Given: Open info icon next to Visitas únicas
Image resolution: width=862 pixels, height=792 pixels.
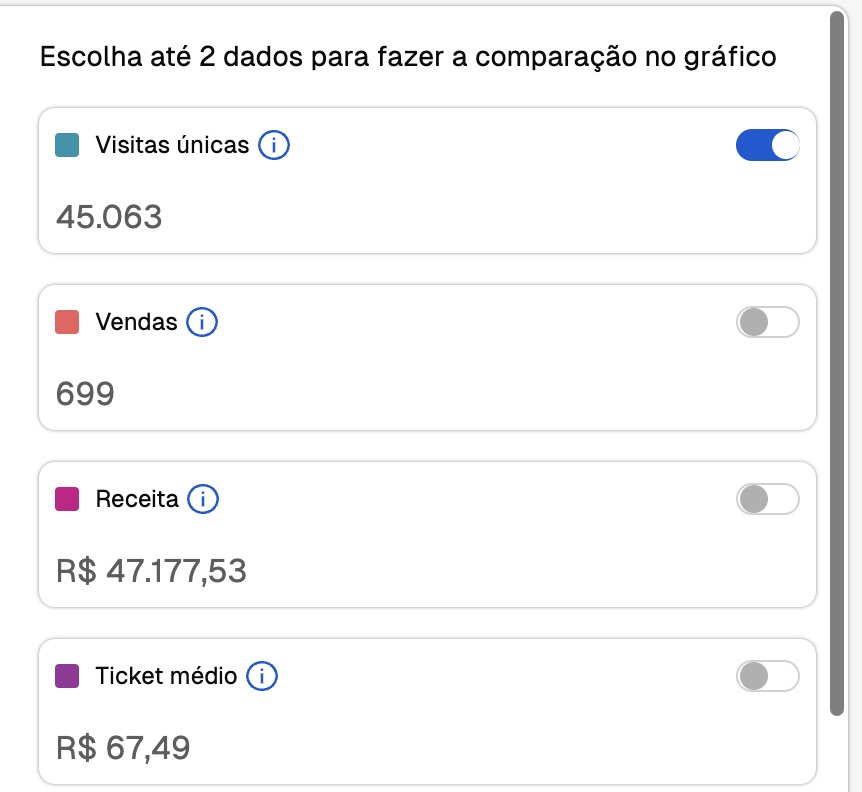Looking at the screenshot, I should pyautogui.click(x=274, y=146).
